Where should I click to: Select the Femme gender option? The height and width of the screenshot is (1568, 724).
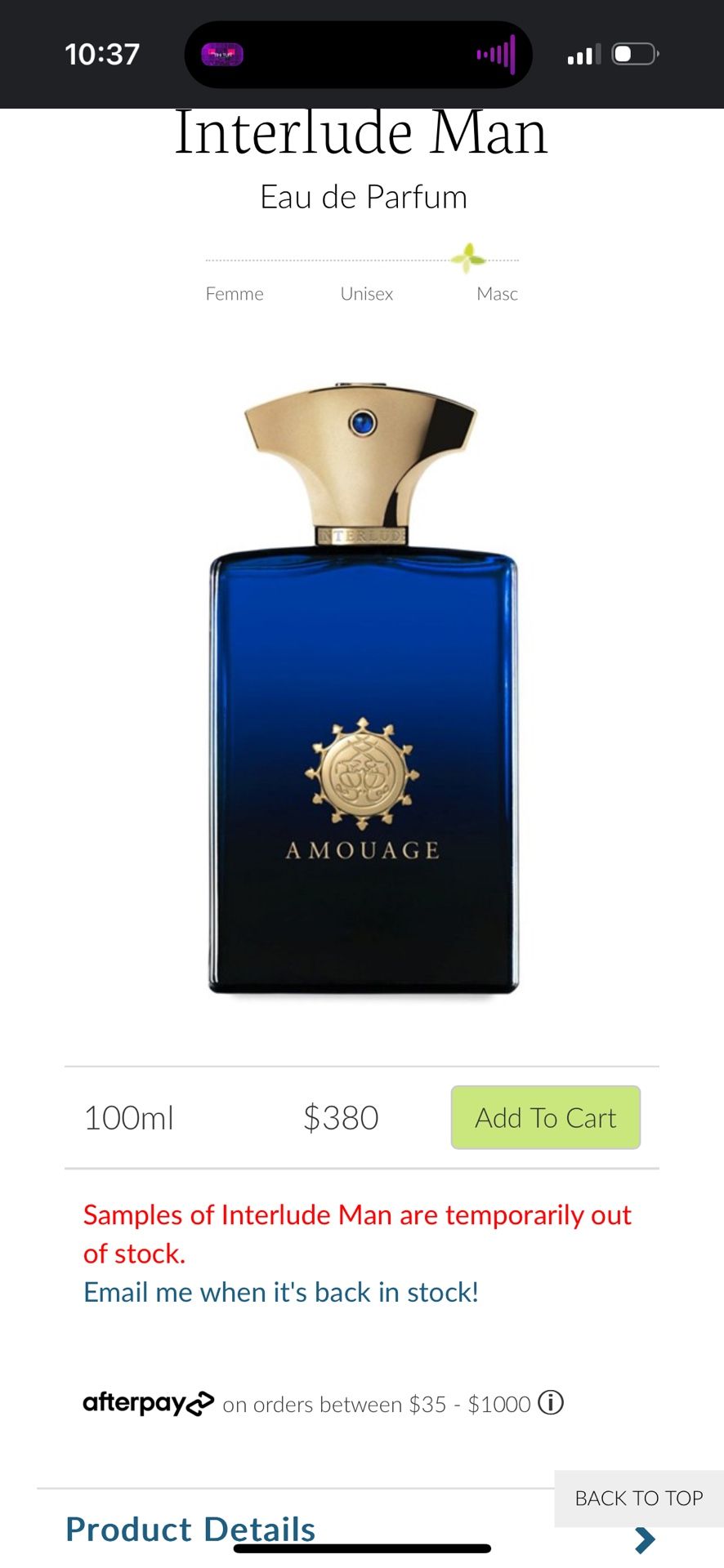pyautogui.click(x=234, y=293)
